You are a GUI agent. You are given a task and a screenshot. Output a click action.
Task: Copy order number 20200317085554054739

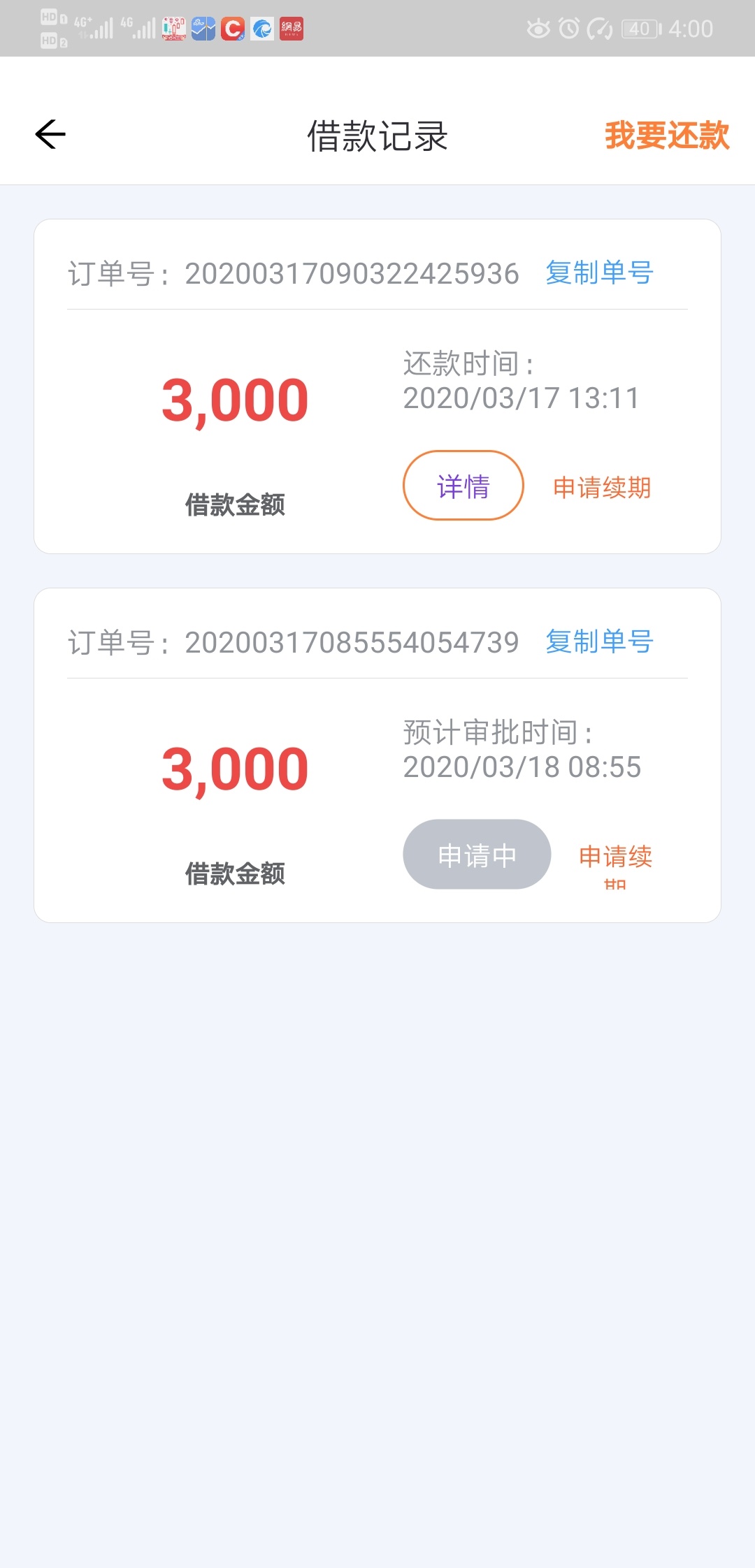[x=599, y=641]
